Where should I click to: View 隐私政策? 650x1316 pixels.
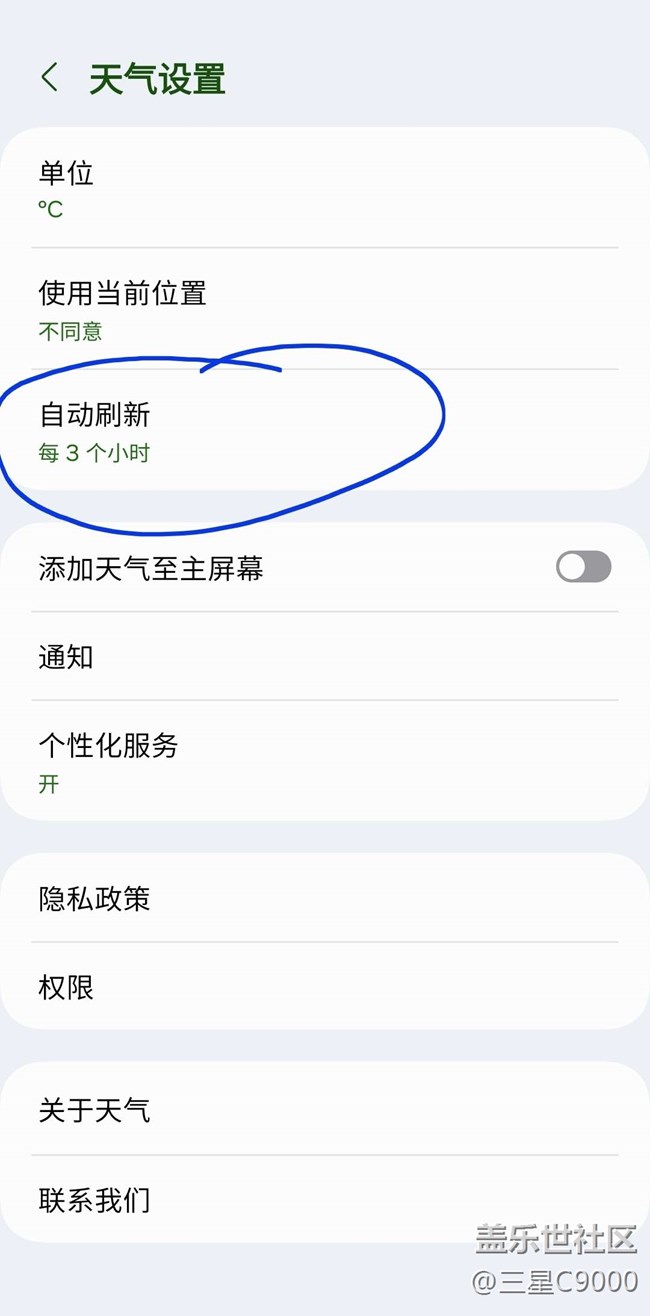click(x=325, y=898)
